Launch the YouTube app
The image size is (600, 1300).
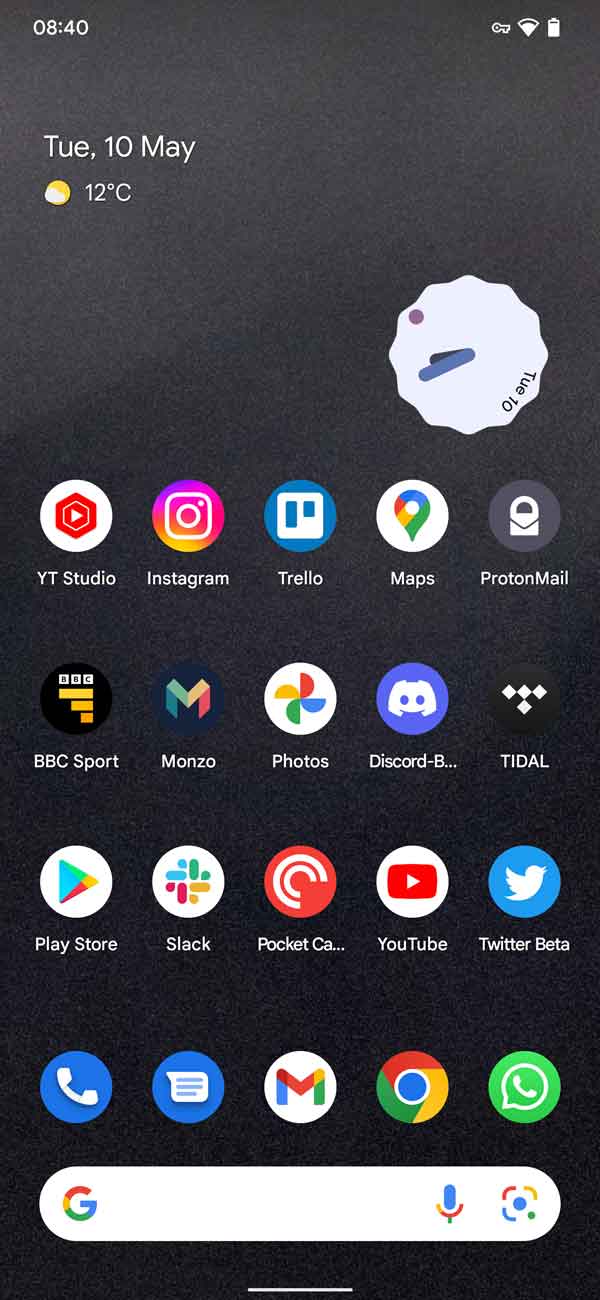point(412,882)
